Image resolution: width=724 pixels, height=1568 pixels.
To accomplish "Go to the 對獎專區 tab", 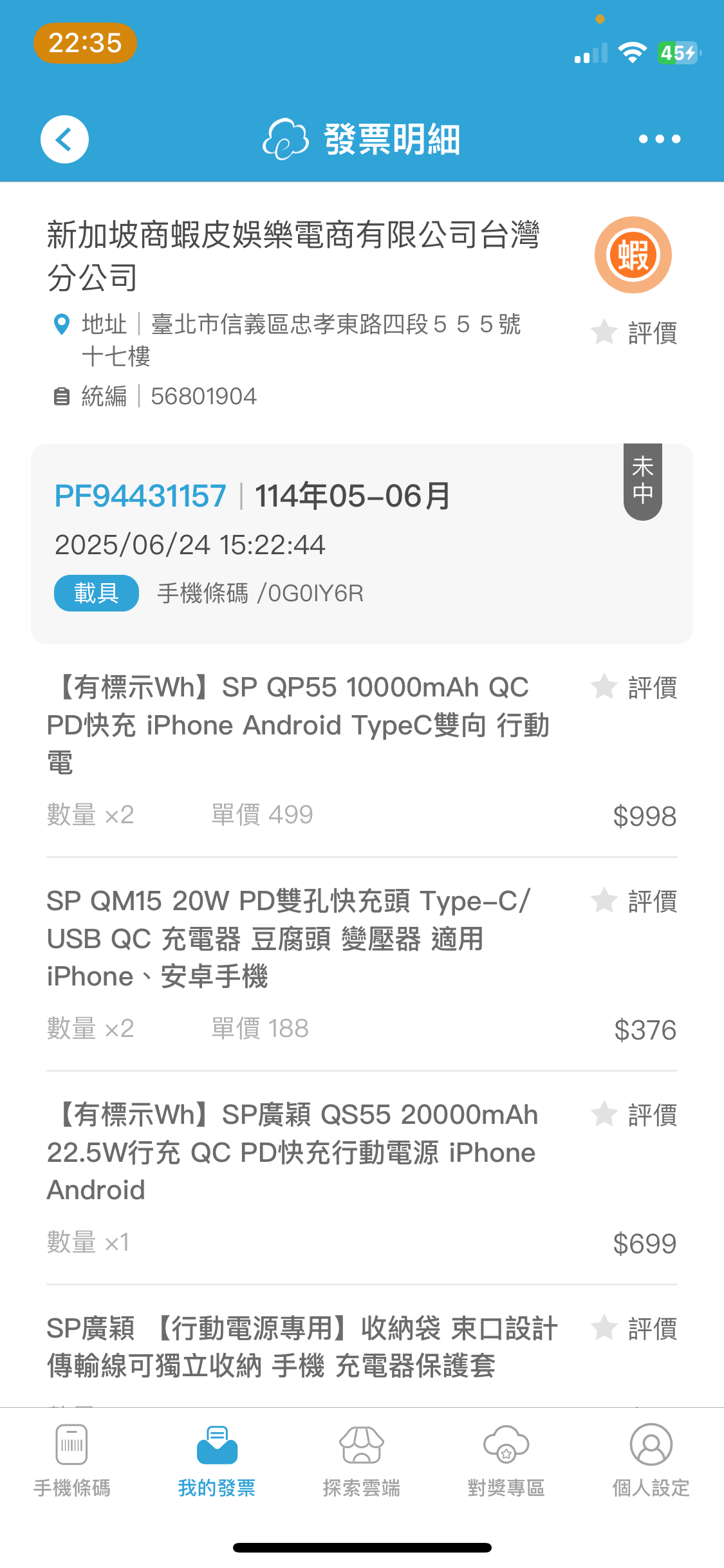I will coord(506,1461).
